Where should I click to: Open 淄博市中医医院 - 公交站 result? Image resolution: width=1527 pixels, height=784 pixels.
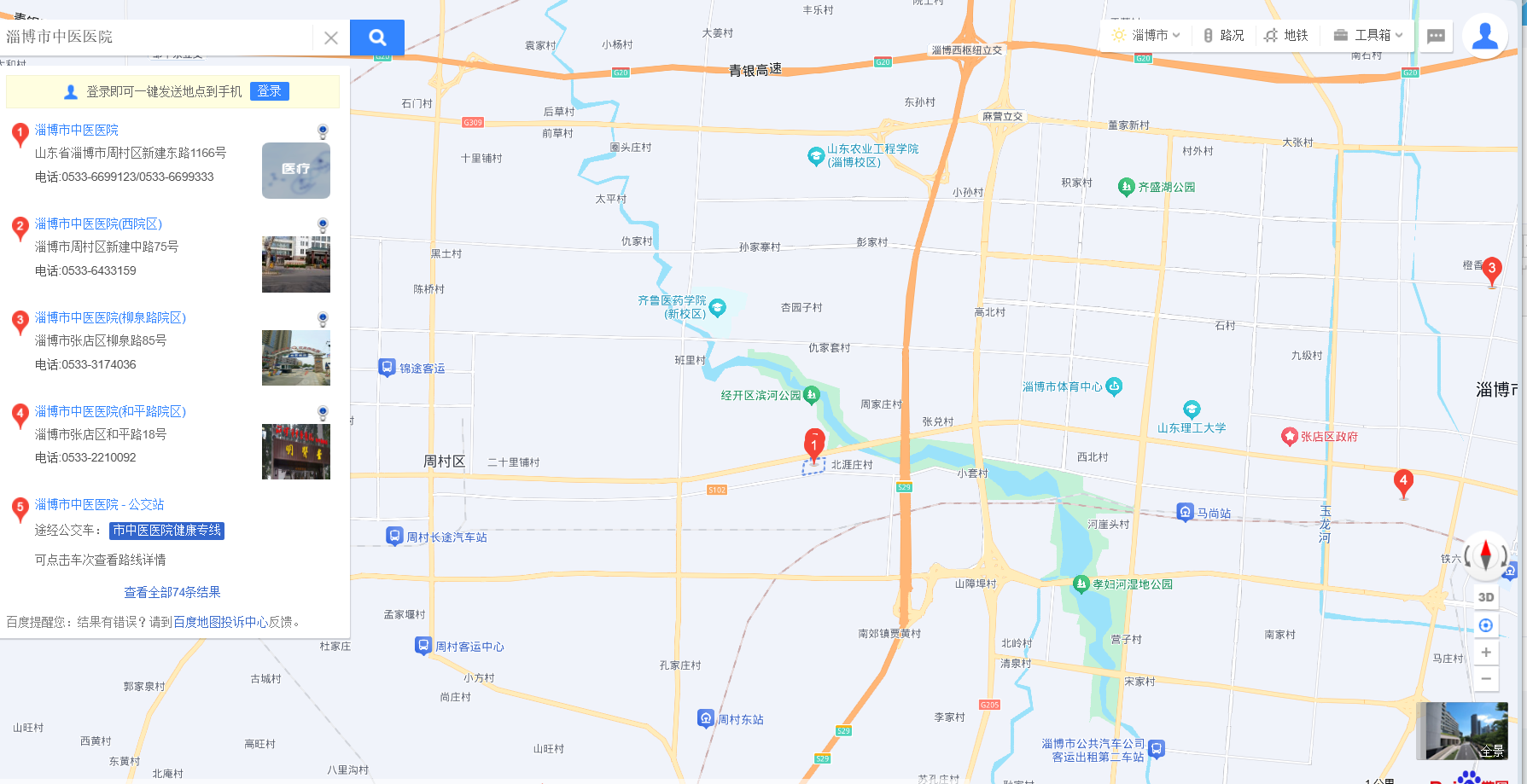pyautogui.click(x=99, y=504)
